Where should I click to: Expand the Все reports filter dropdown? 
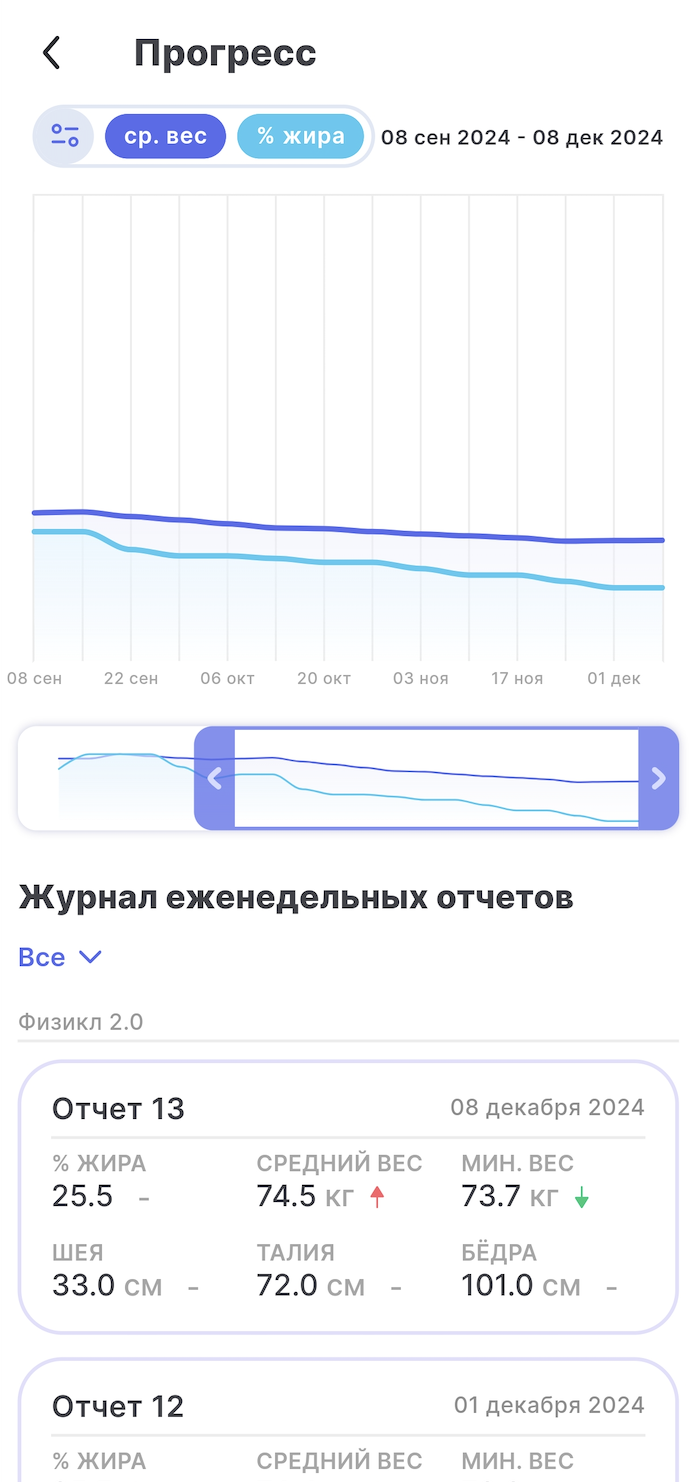tap(60, 957)
